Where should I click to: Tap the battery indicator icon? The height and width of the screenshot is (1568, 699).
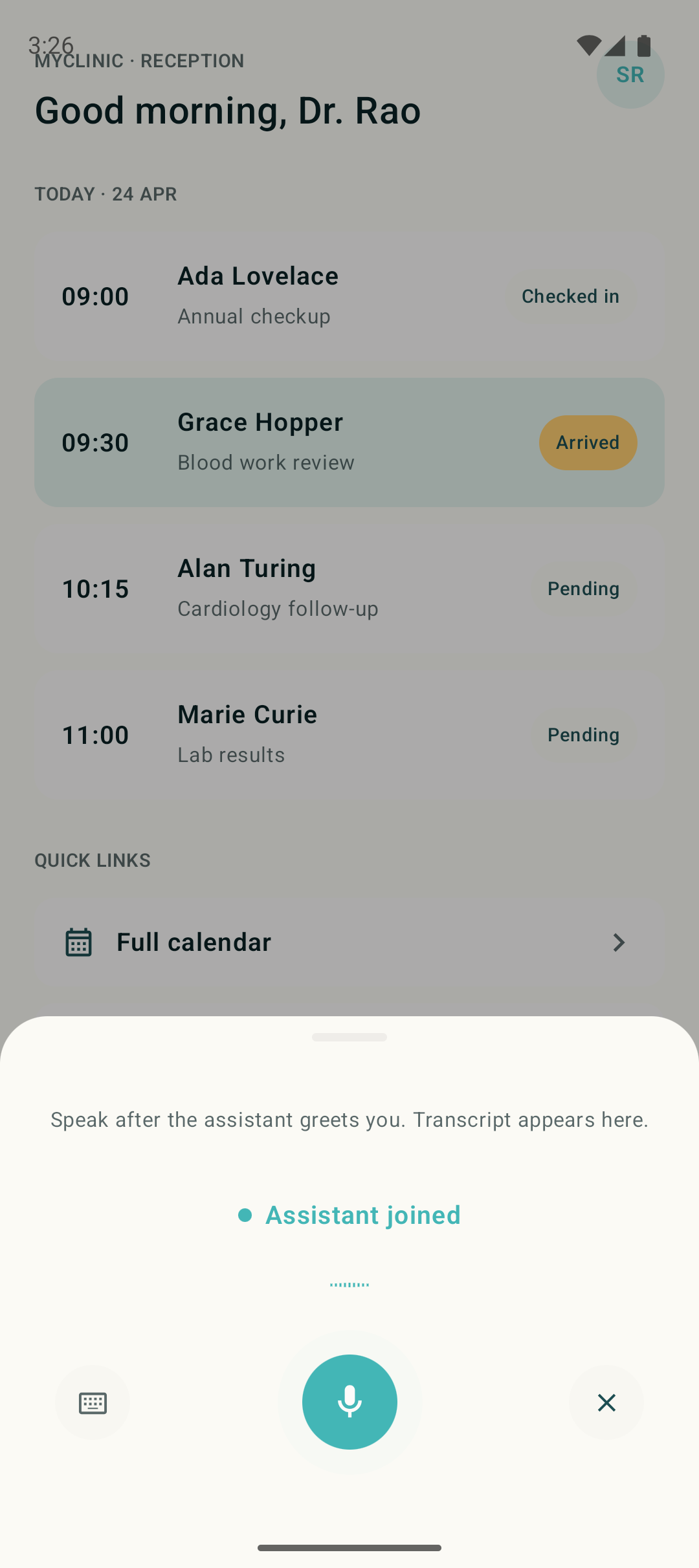[x=643, y=45]
